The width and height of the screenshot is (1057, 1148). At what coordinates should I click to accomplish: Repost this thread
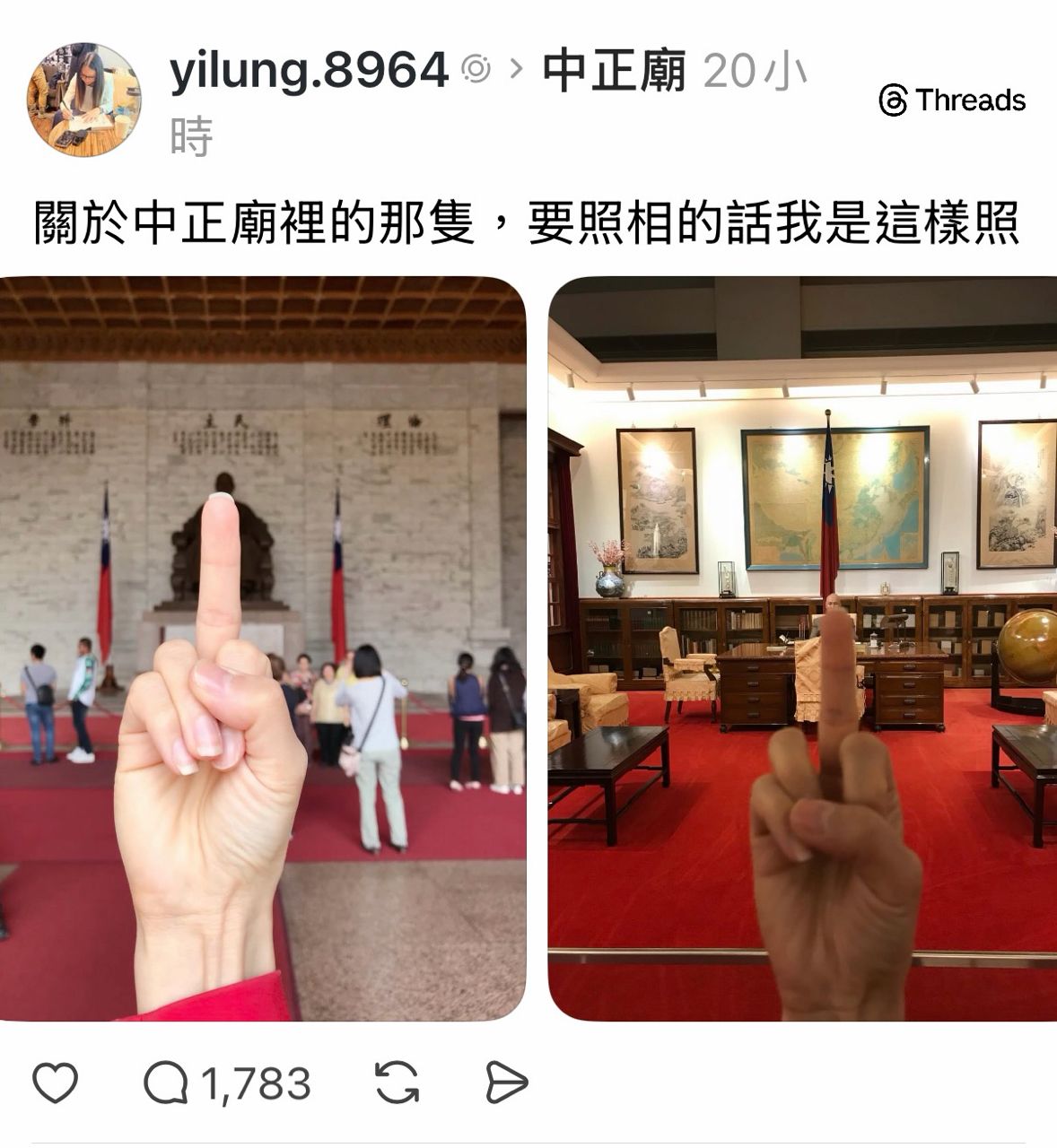[397, 1083]
